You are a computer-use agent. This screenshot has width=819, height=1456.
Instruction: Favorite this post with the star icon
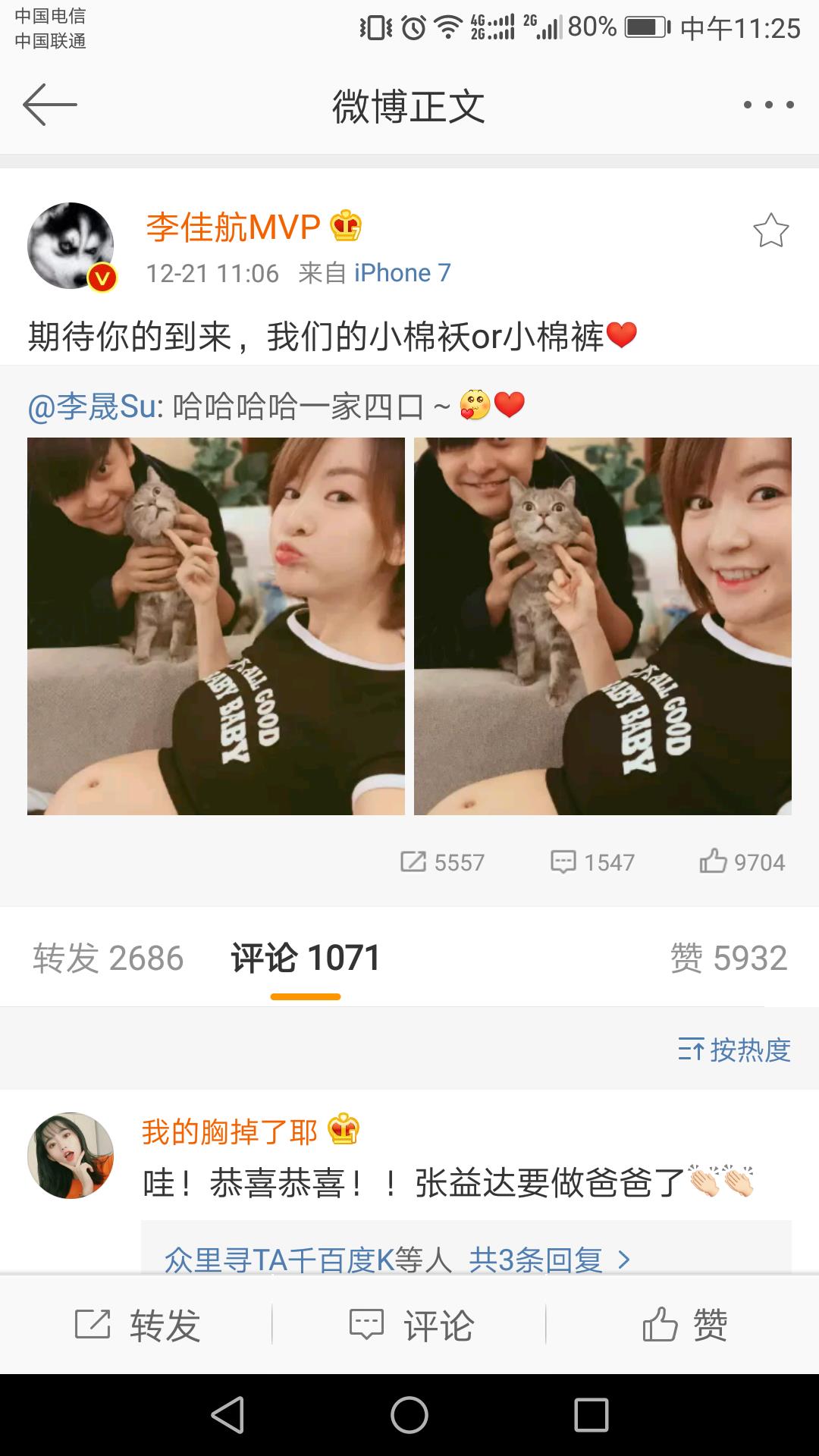[770, 231]
